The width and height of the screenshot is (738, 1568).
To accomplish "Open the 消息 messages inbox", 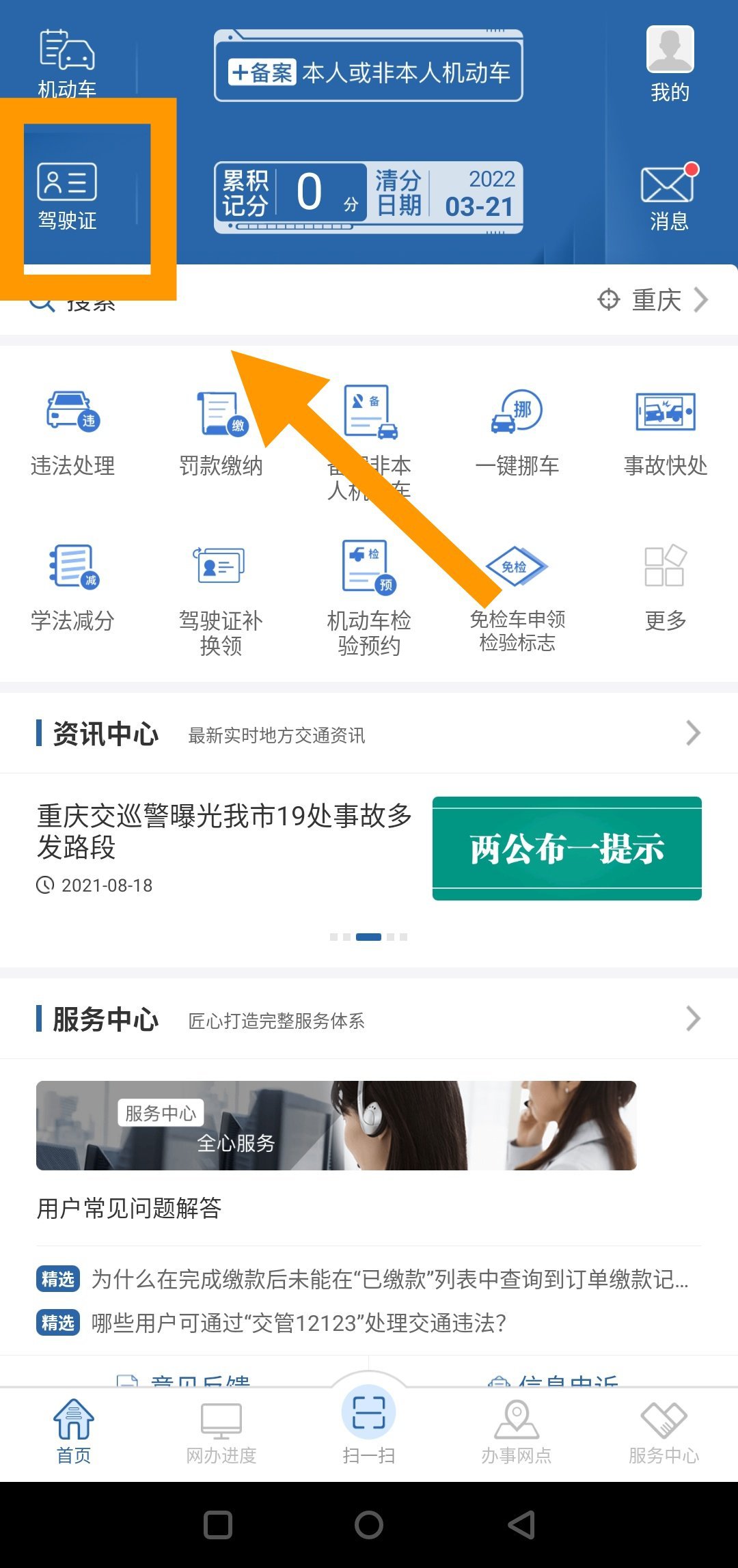I will [x=669, y=197].
